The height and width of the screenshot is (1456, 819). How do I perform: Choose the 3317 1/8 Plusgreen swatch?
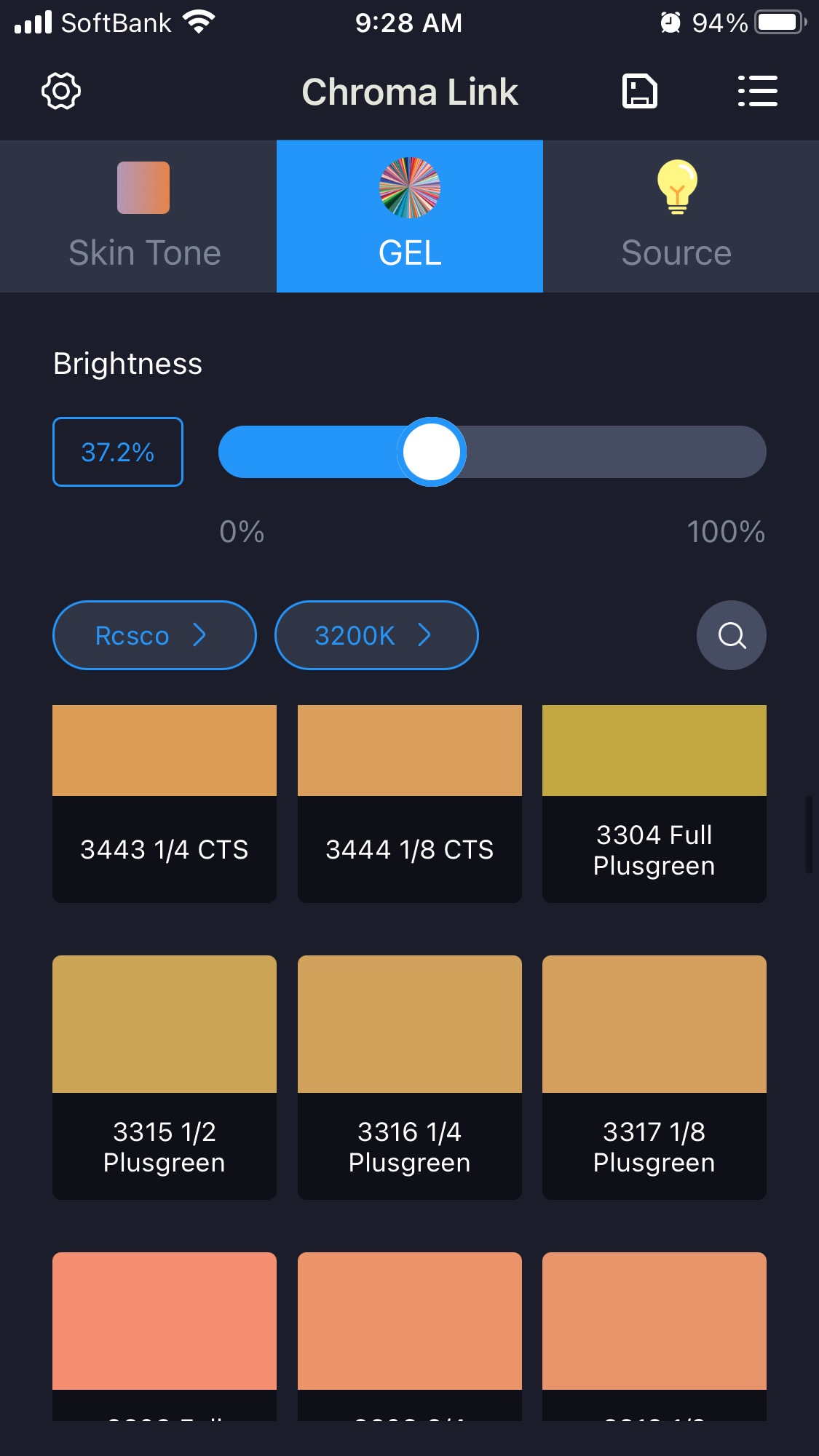click(654, 1077)
